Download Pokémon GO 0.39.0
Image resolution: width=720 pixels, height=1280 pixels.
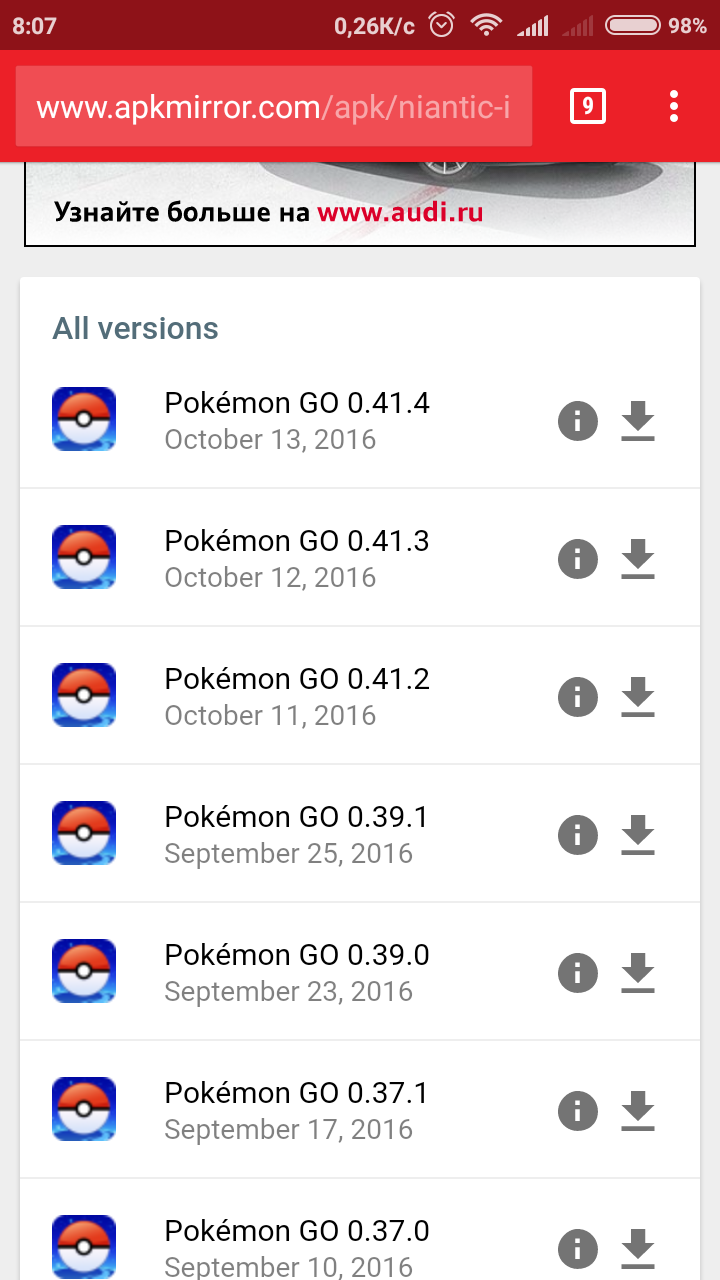(x=638, y=973)
